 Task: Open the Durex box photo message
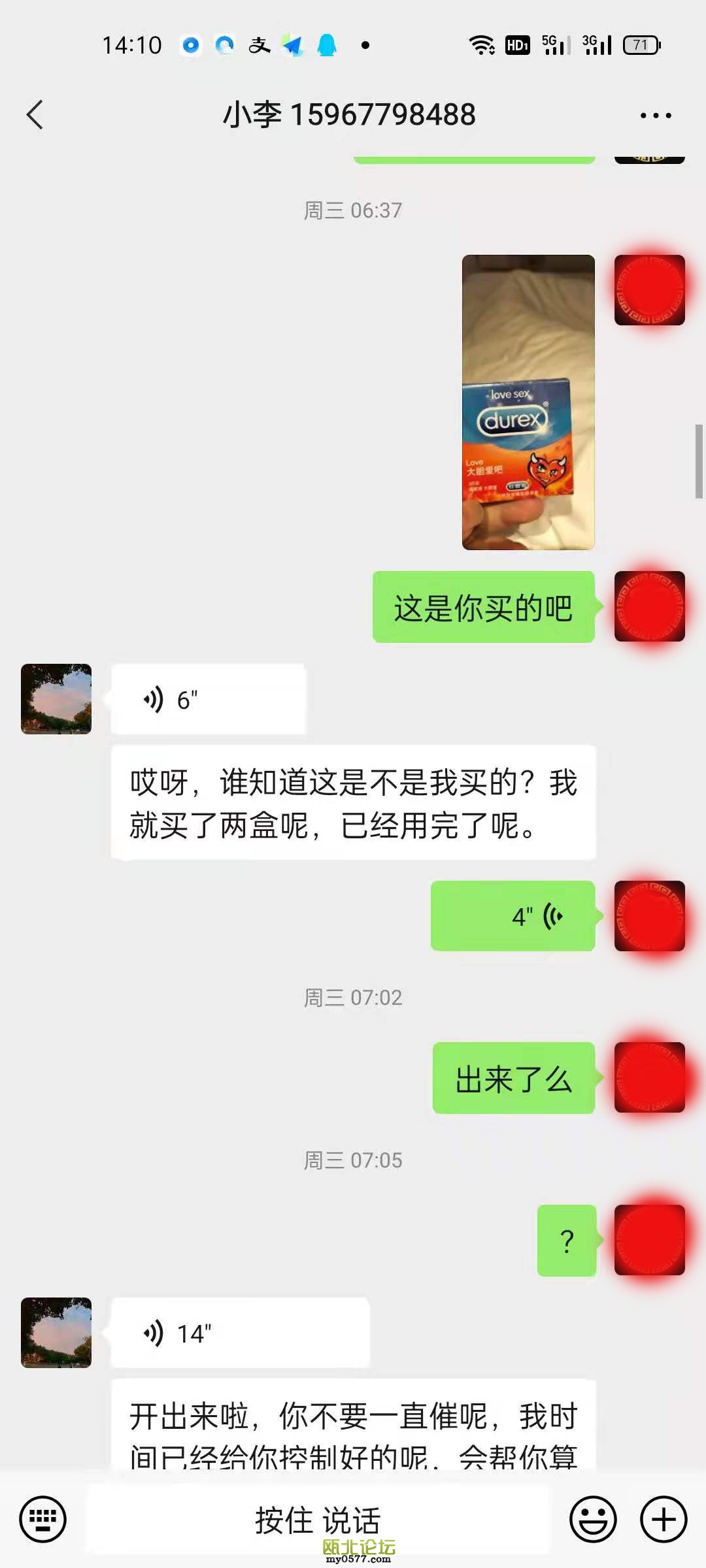point(528,402)
